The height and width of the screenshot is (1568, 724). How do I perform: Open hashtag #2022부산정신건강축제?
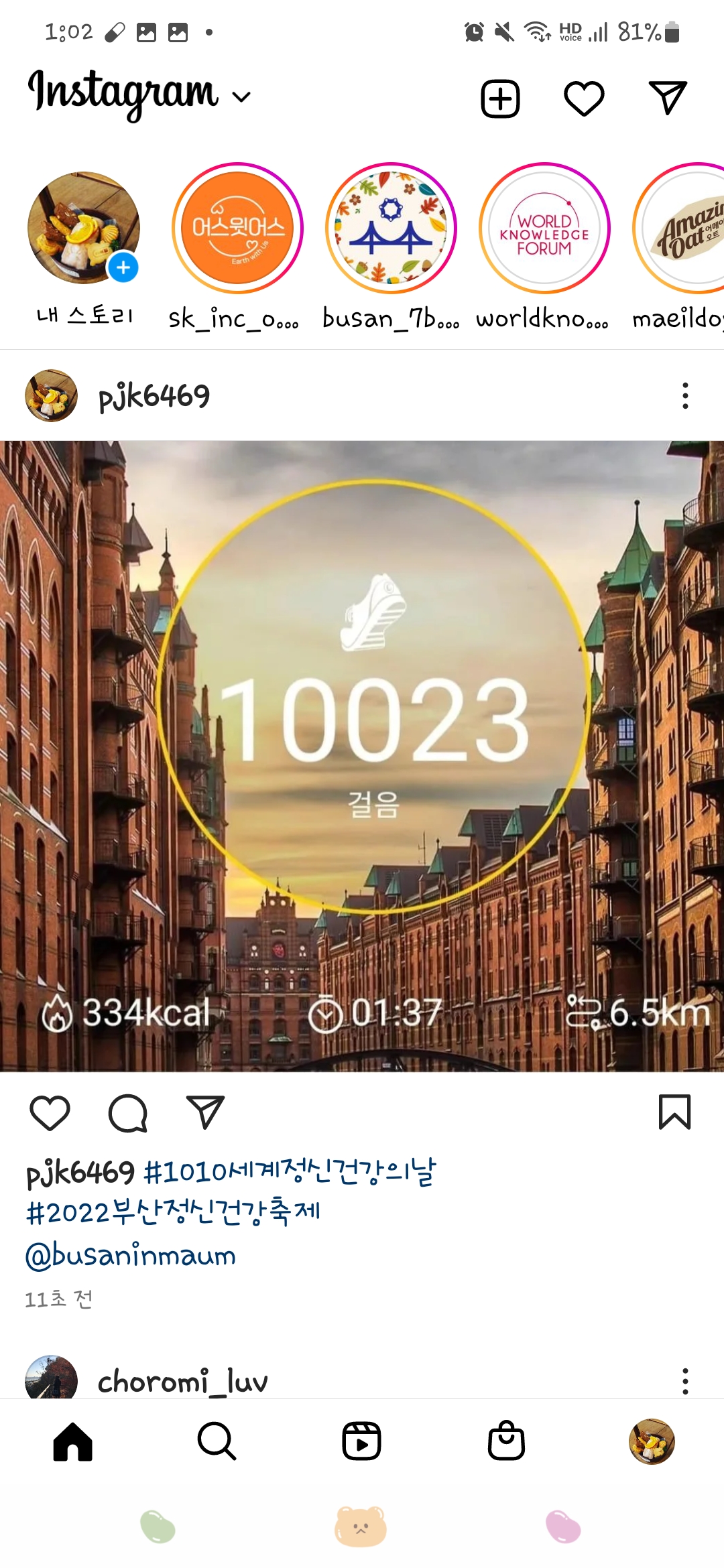click(173, 1213)
